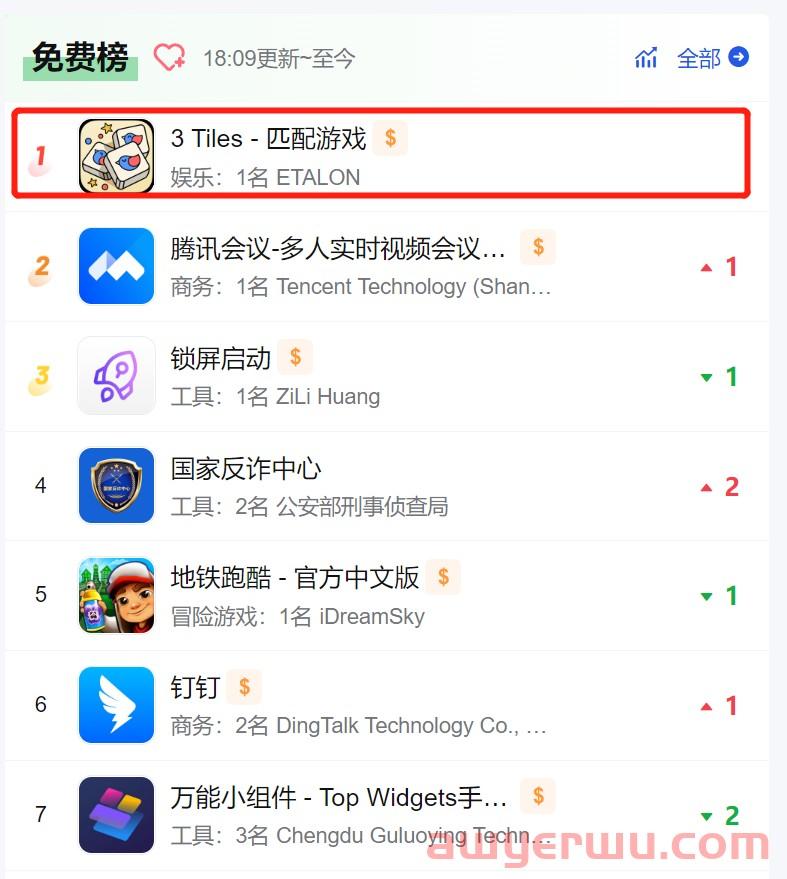Open the ranking trend chart icon

(646, 58)
